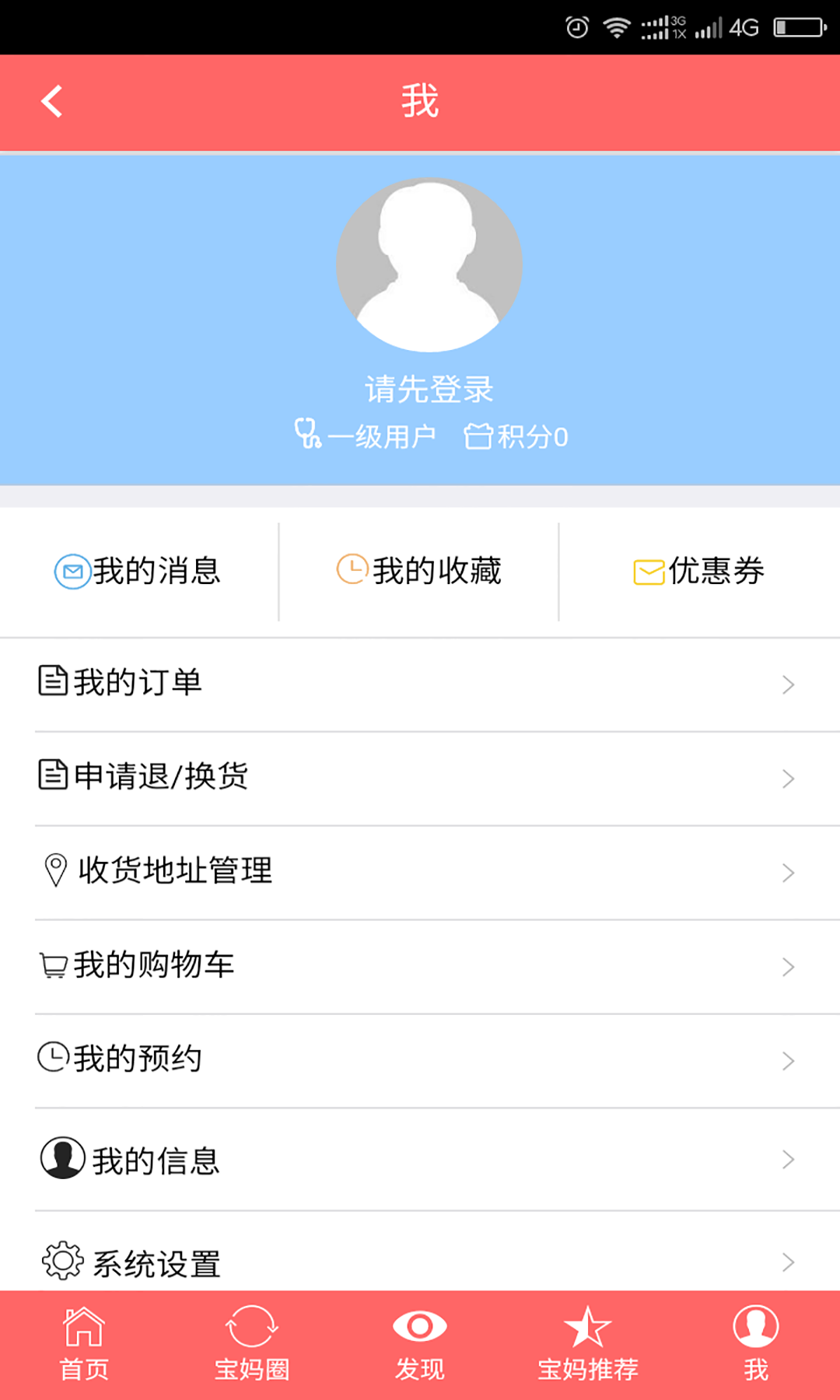
Task: Open 我的购物车 shopping cart
Action: pyautogui.click(x=420, y=965)
